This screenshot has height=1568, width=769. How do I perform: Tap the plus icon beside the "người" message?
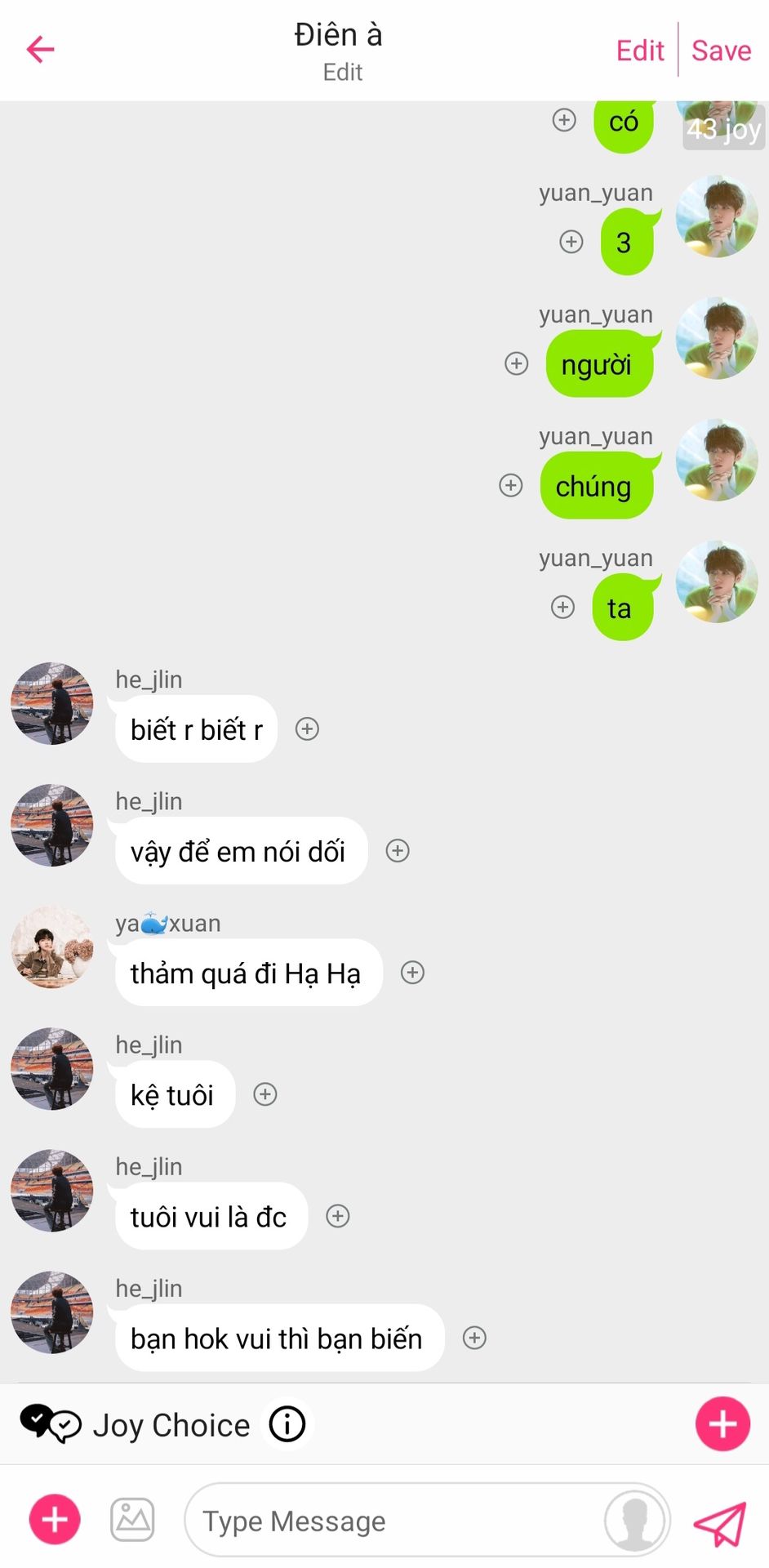(517, 363)
